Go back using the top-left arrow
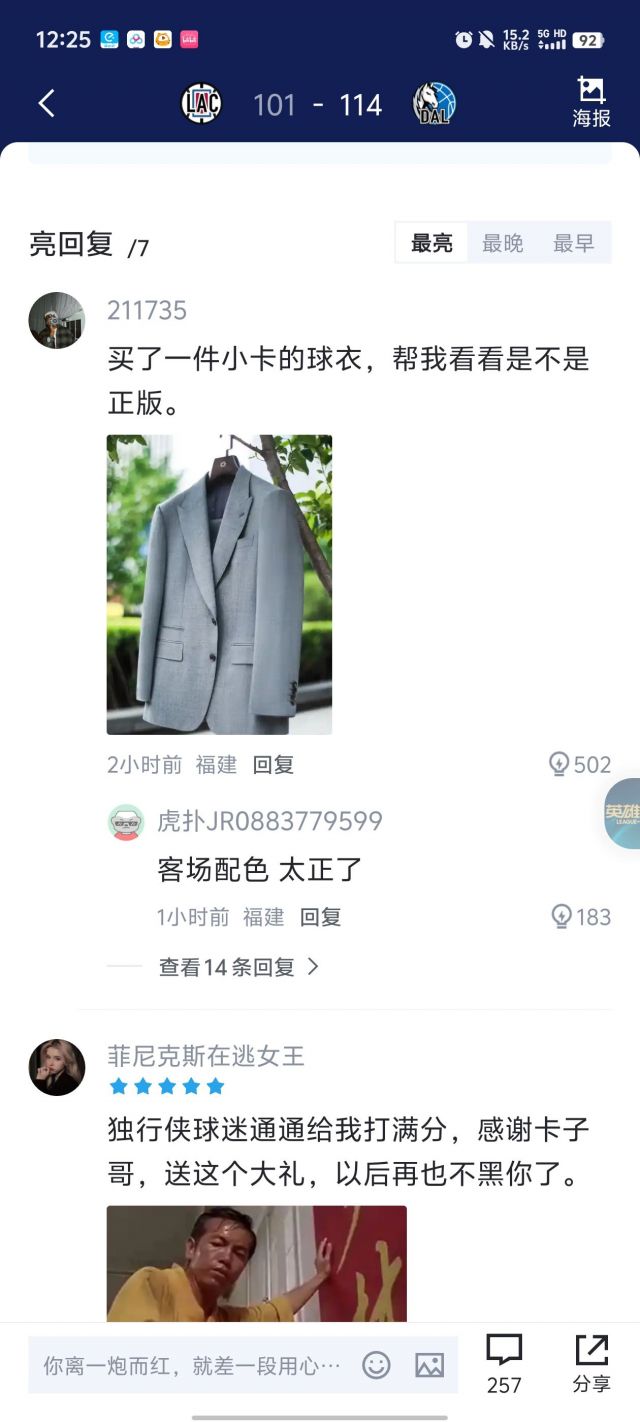The width and height of the screenshot is (640, 1422). [x=46, y=103]
